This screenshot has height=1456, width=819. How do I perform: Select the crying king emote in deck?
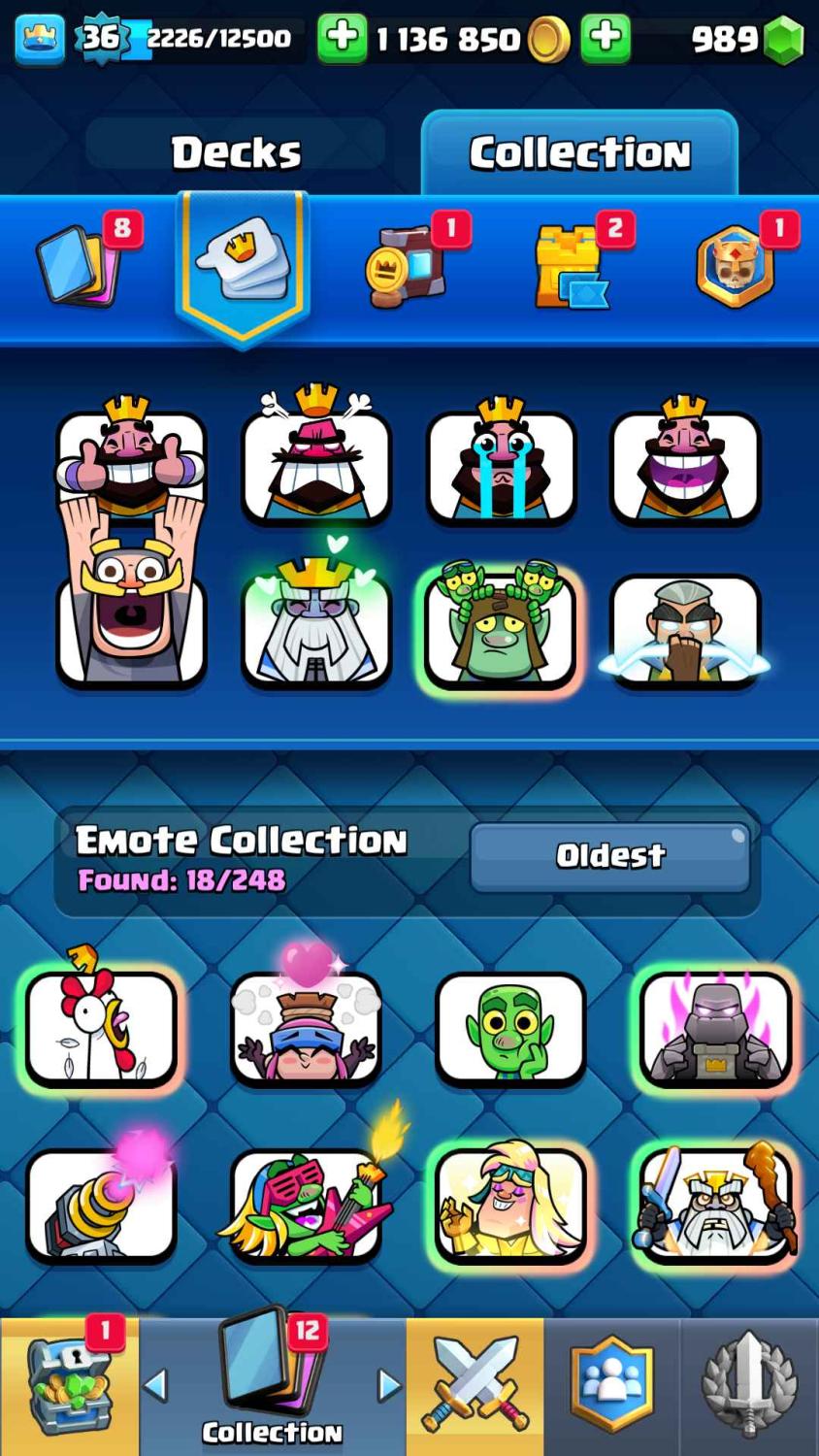coord(501,462)
